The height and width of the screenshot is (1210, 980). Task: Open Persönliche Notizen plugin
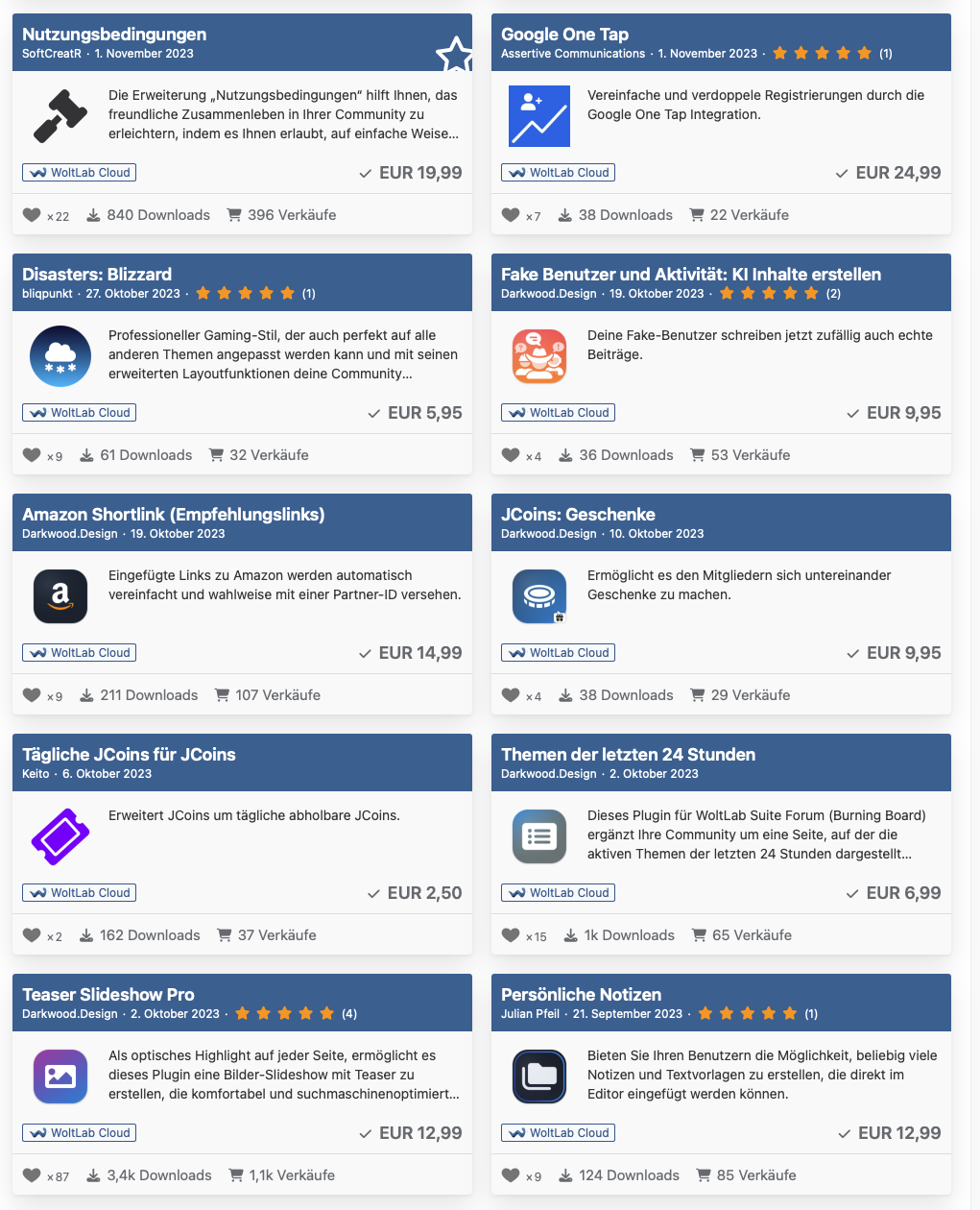point(581,995)
